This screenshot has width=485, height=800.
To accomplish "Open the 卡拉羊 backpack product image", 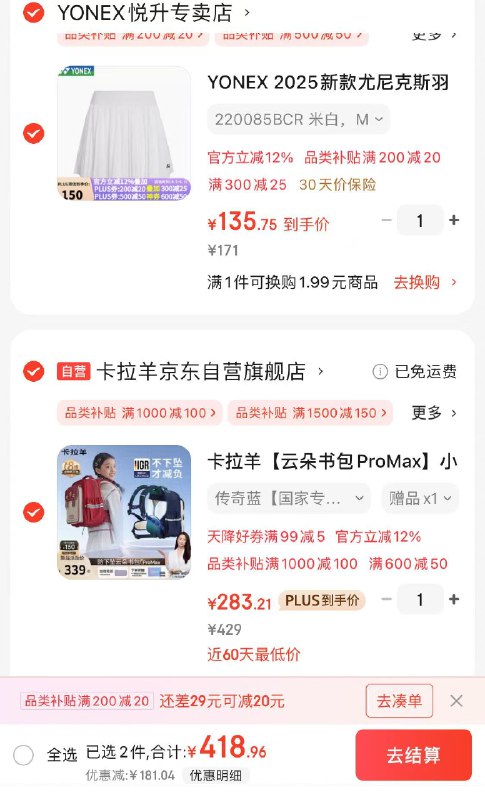I will tap(124, 512).
